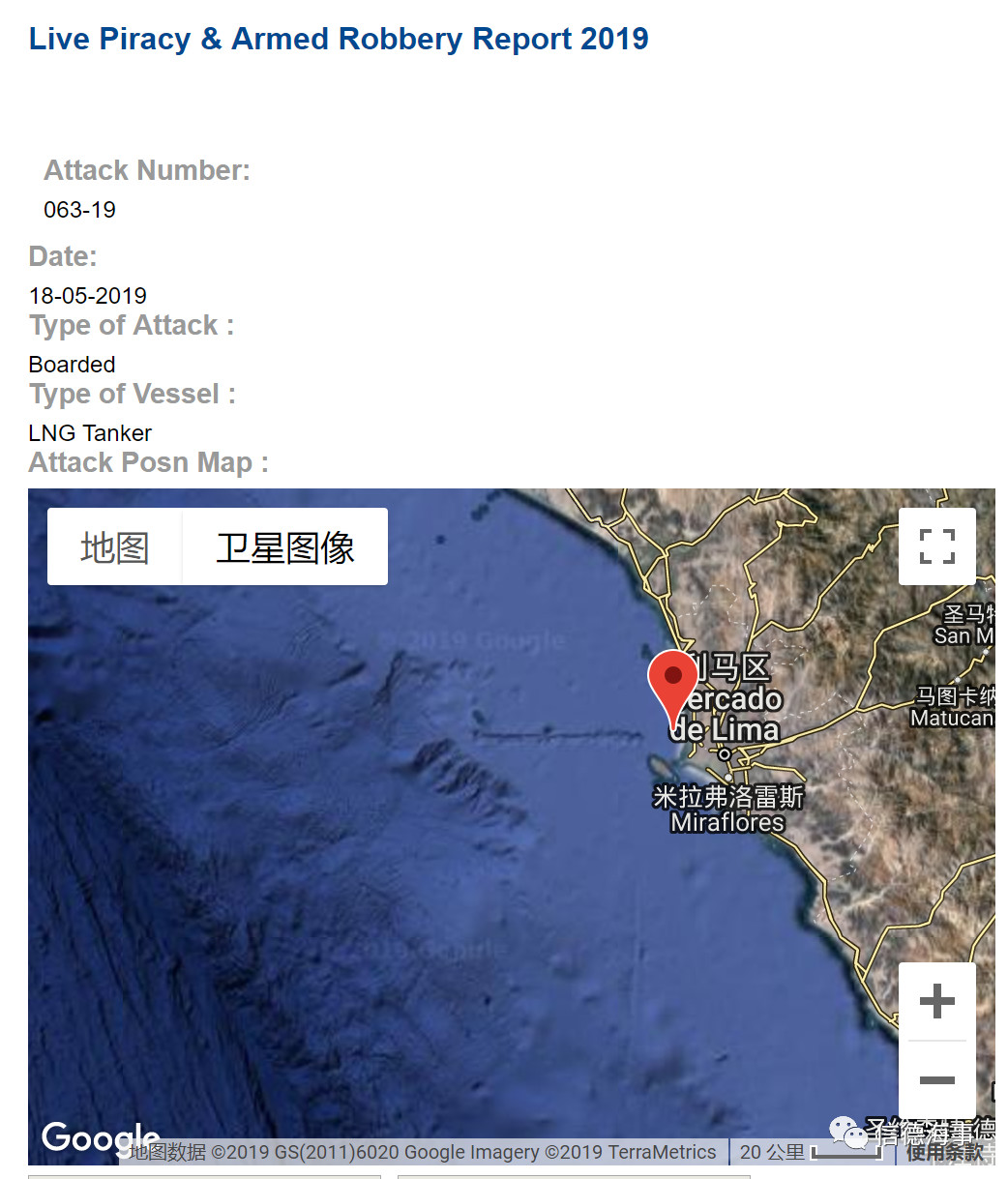
Task: Zoom out of the map
Action: tap(936, 1079)
